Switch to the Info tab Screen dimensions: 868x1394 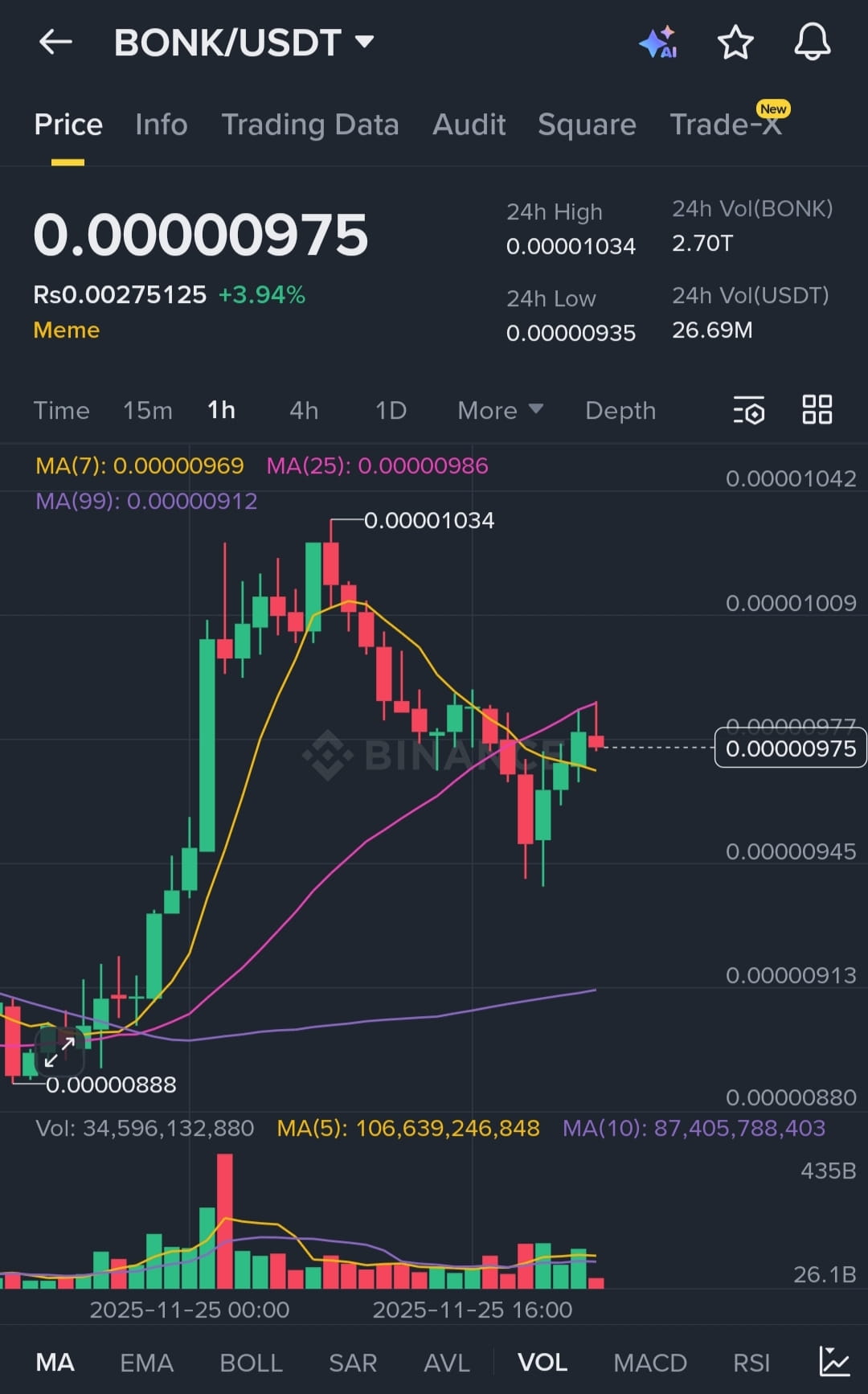(x=161, y=125)
